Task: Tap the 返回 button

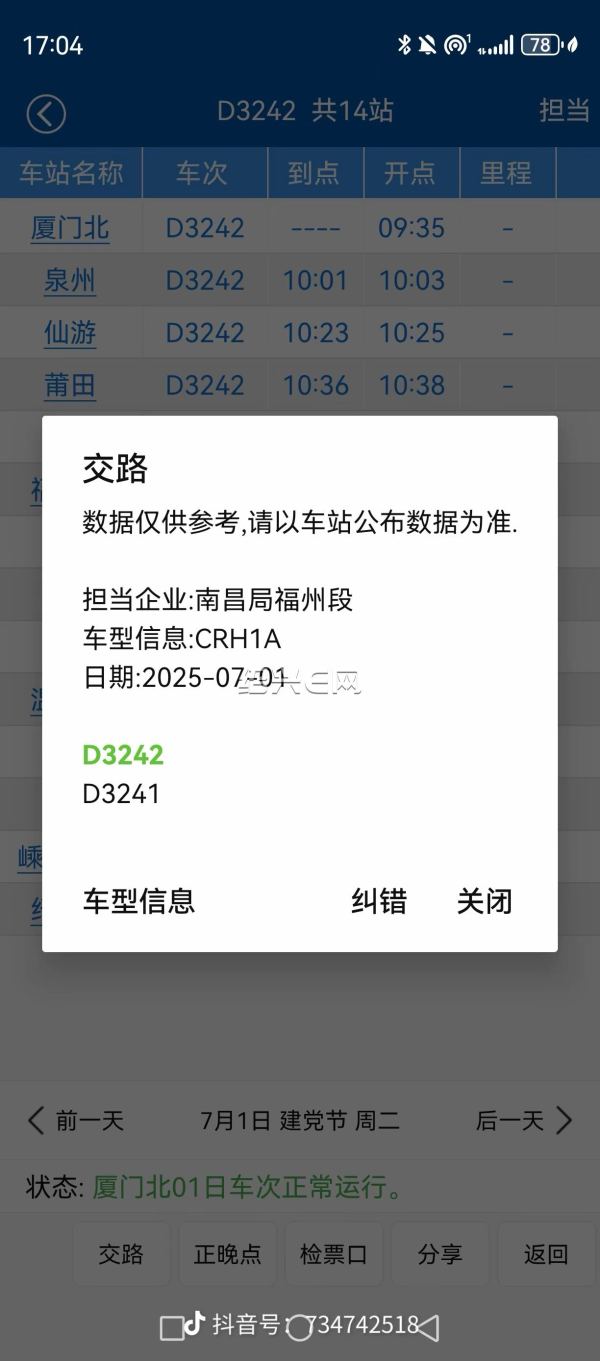Action: pyautogui.click(x=545, y=1254)
